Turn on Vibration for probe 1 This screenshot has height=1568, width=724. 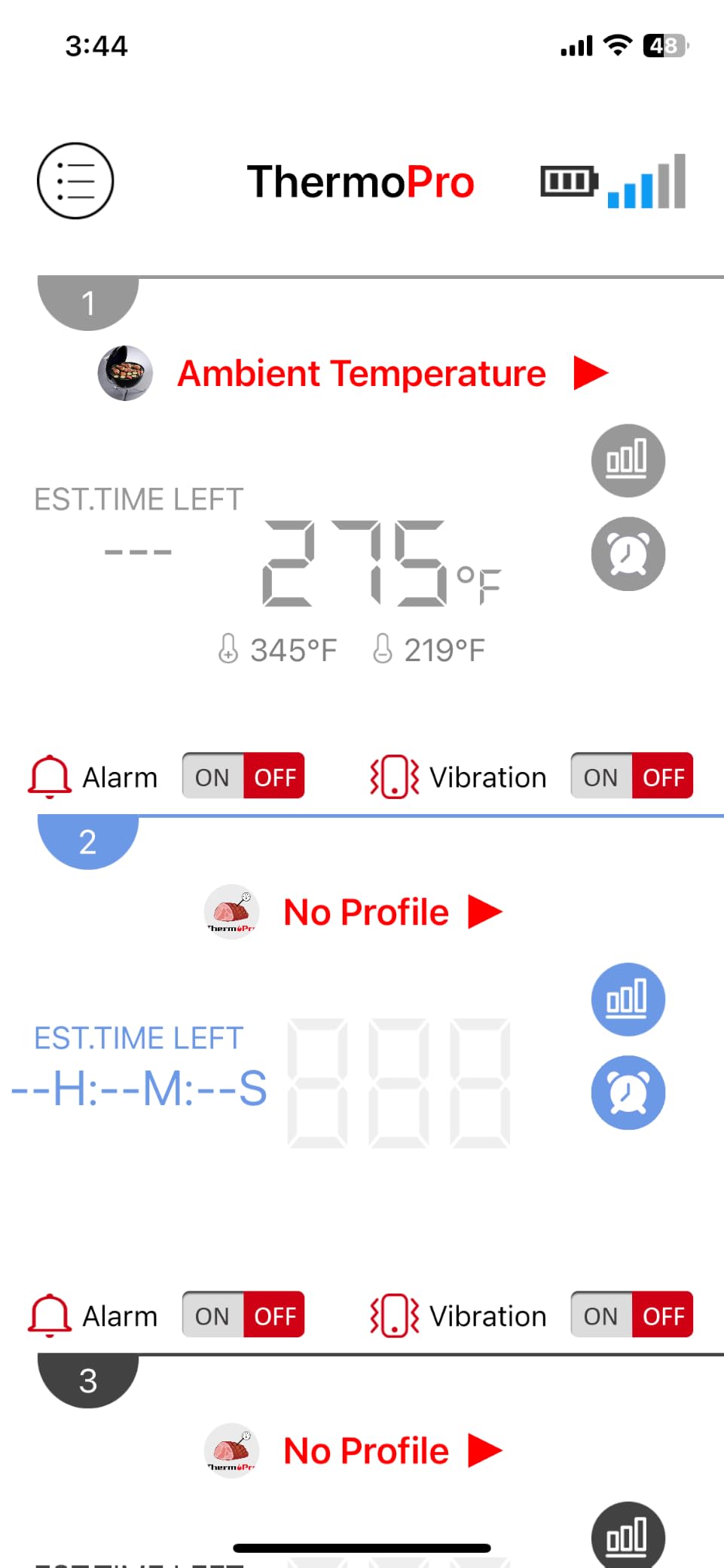601,776
